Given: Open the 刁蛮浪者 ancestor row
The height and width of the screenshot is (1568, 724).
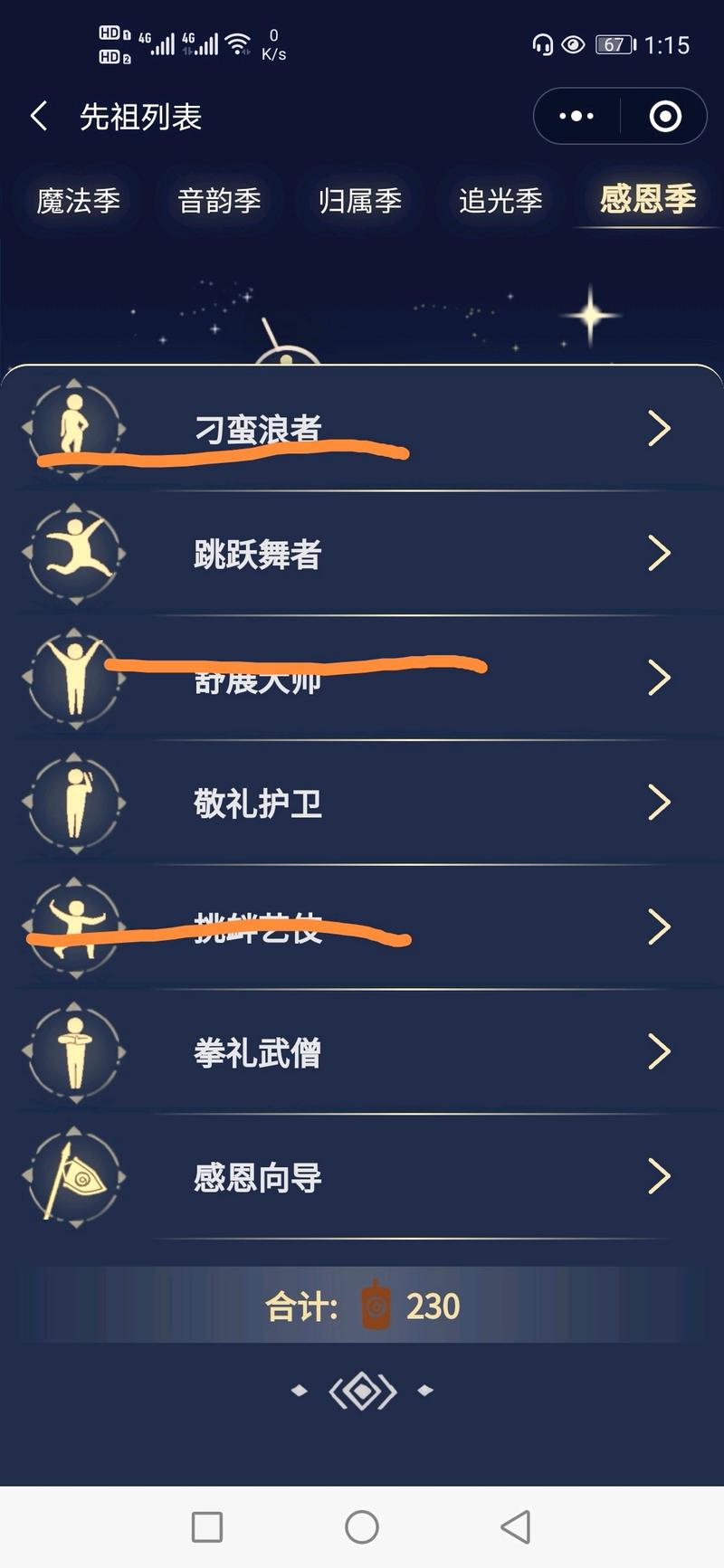Looking at the screenshot, I should [362, 428].
